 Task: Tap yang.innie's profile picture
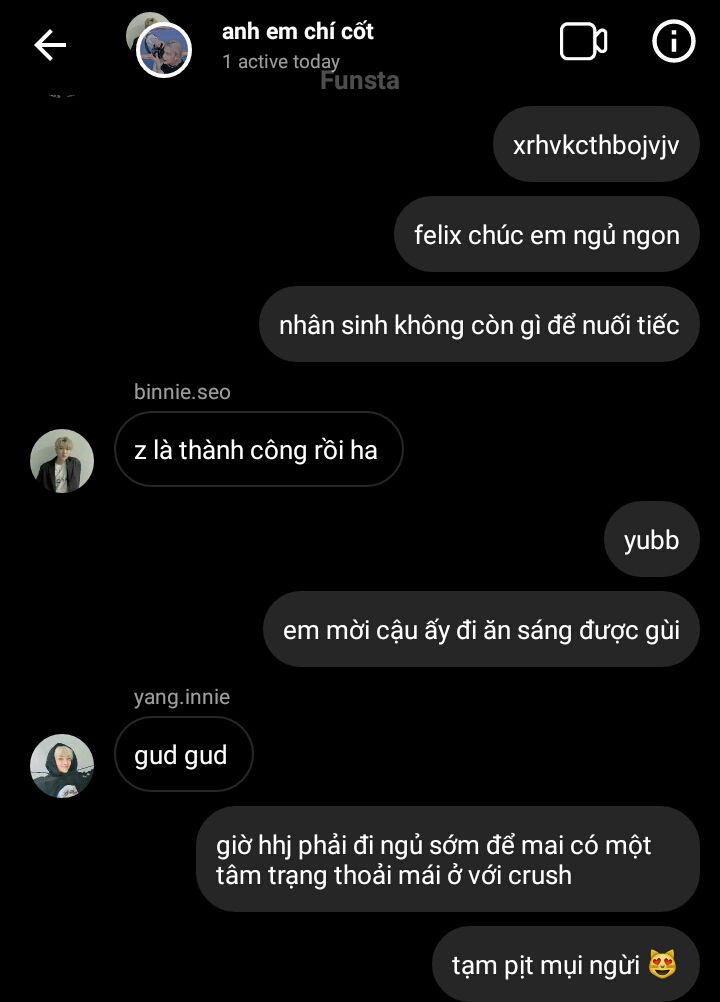[62, 766]
